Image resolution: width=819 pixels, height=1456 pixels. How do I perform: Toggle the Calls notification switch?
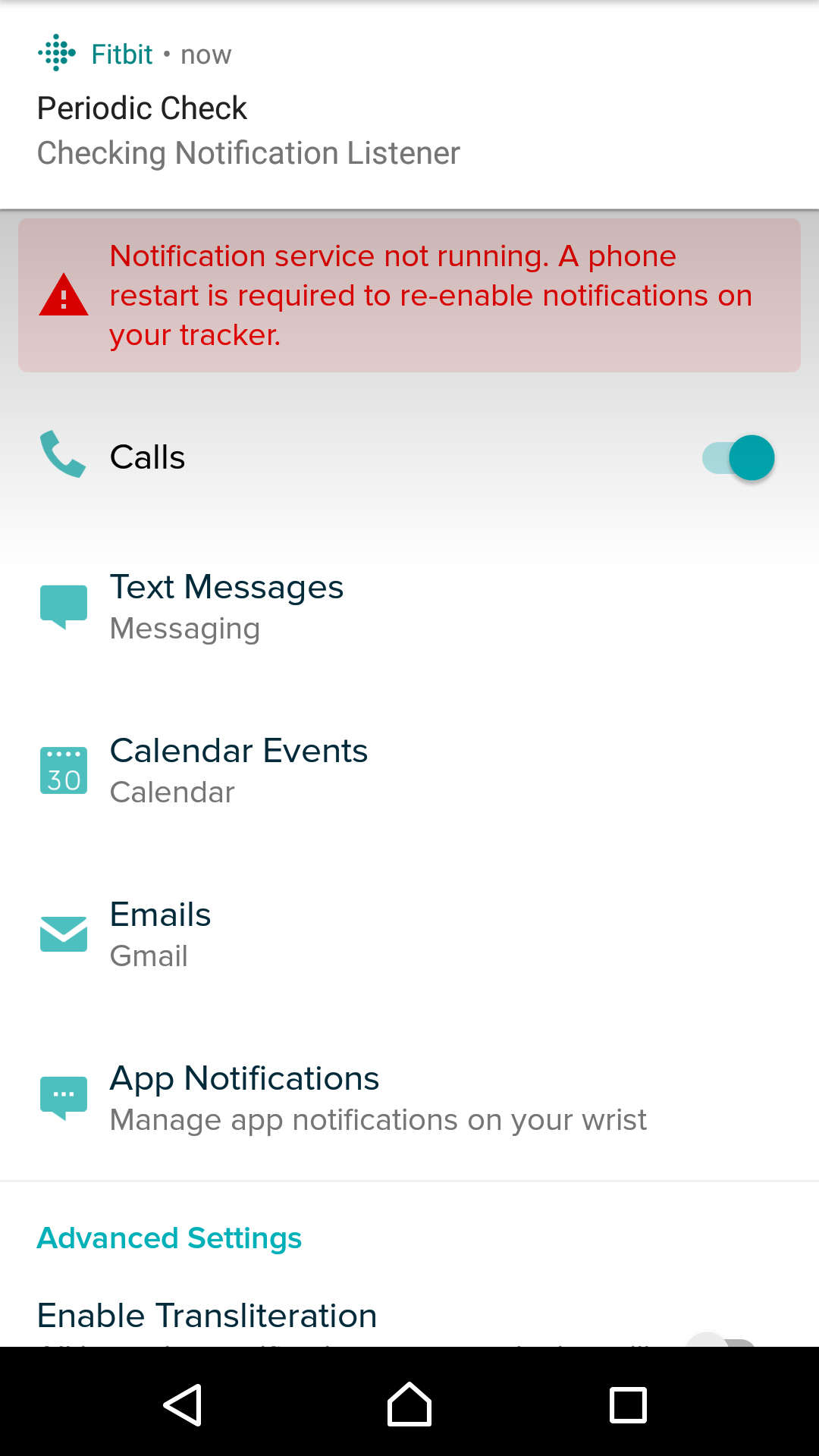738,458
